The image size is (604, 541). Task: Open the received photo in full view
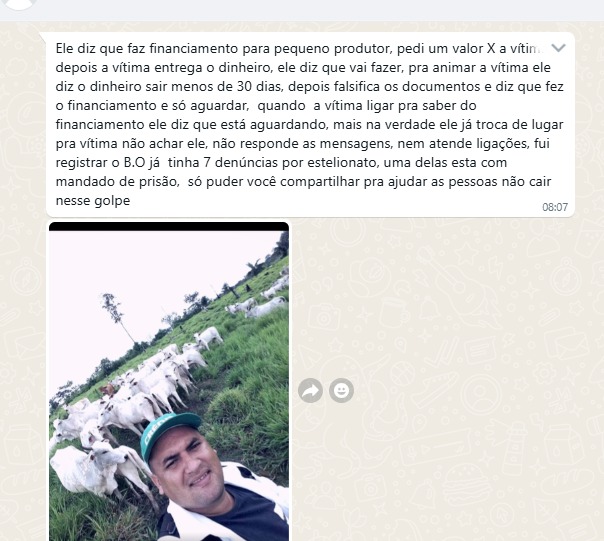pos(168,380)
